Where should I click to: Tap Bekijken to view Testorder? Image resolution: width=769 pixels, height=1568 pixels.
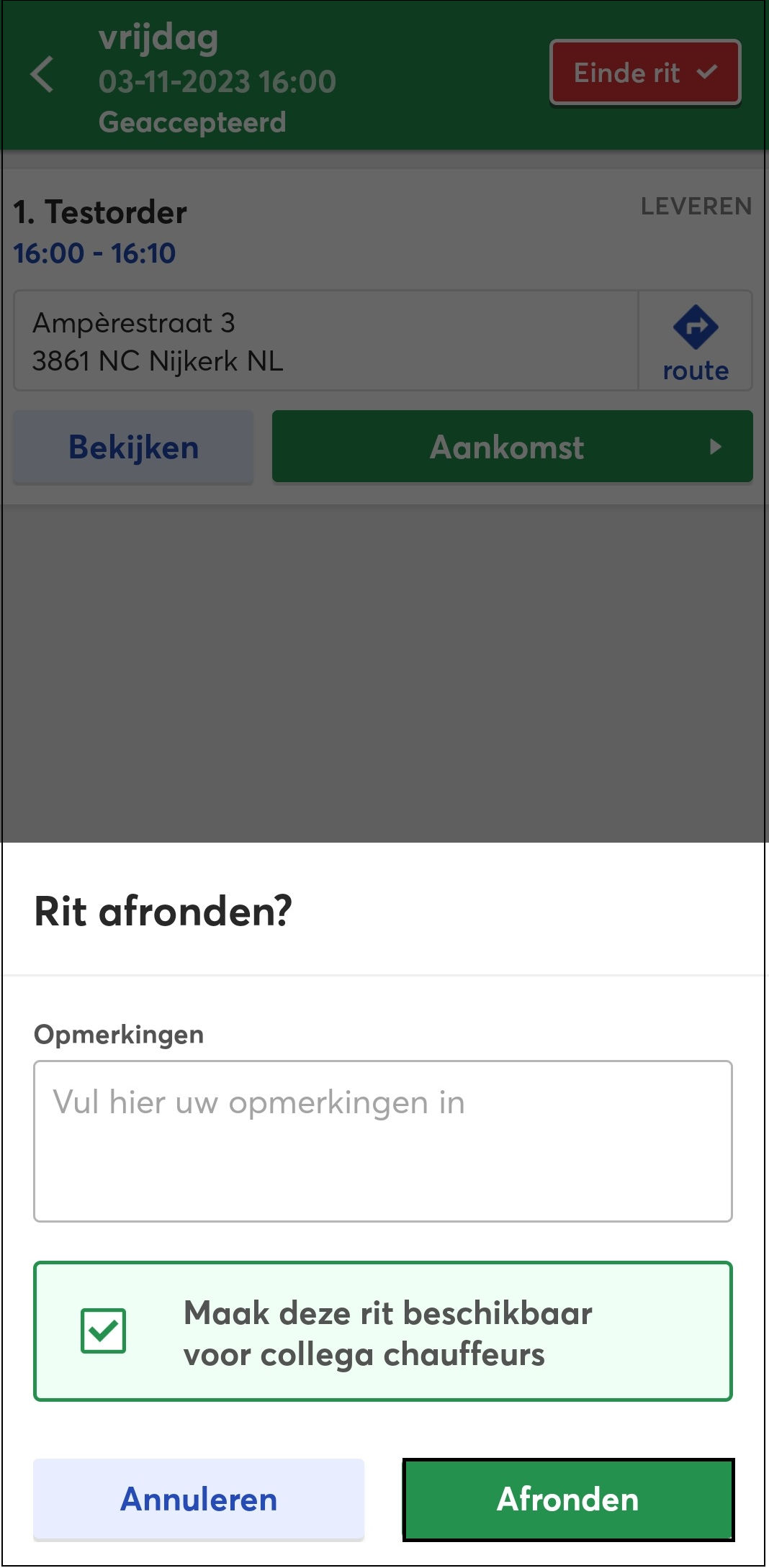[x=133, y=448]
